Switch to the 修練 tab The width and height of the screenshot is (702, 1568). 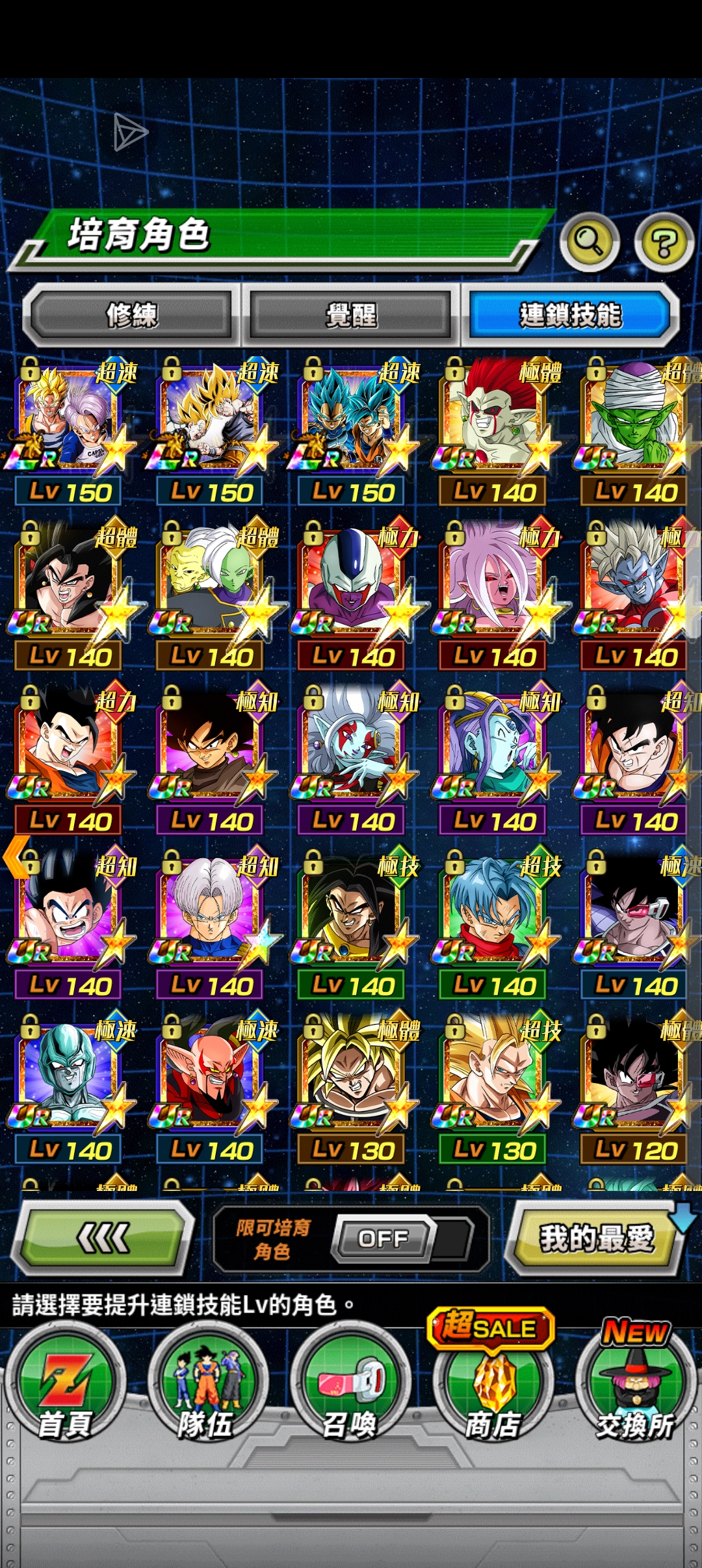pos(131,315)
